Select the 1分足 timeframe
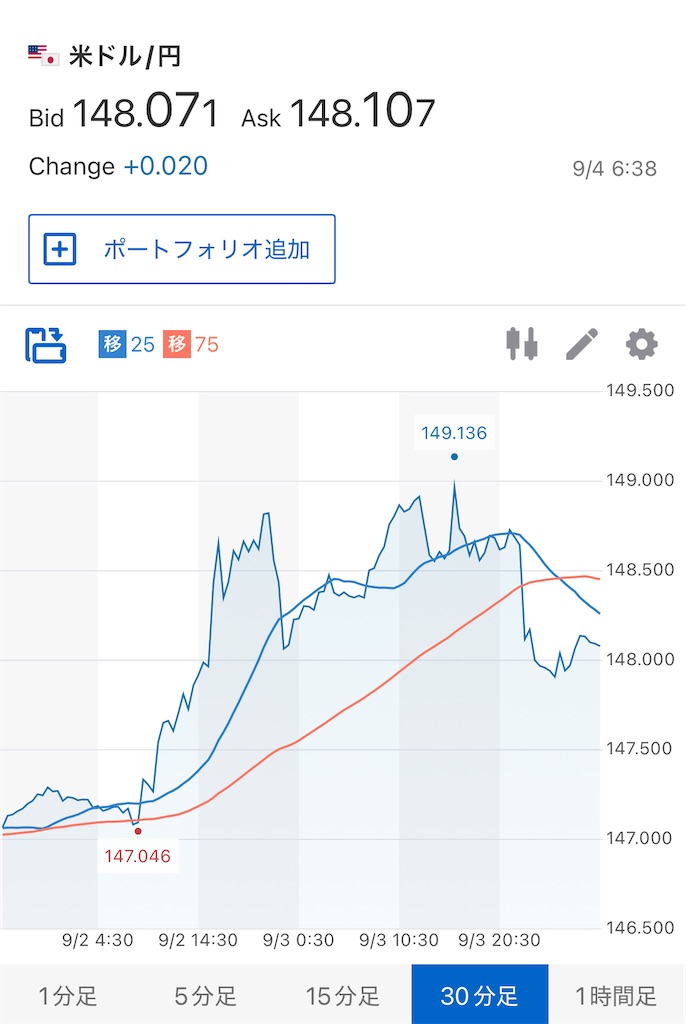This screenshot has width=686, height=1024. (68, 995)
